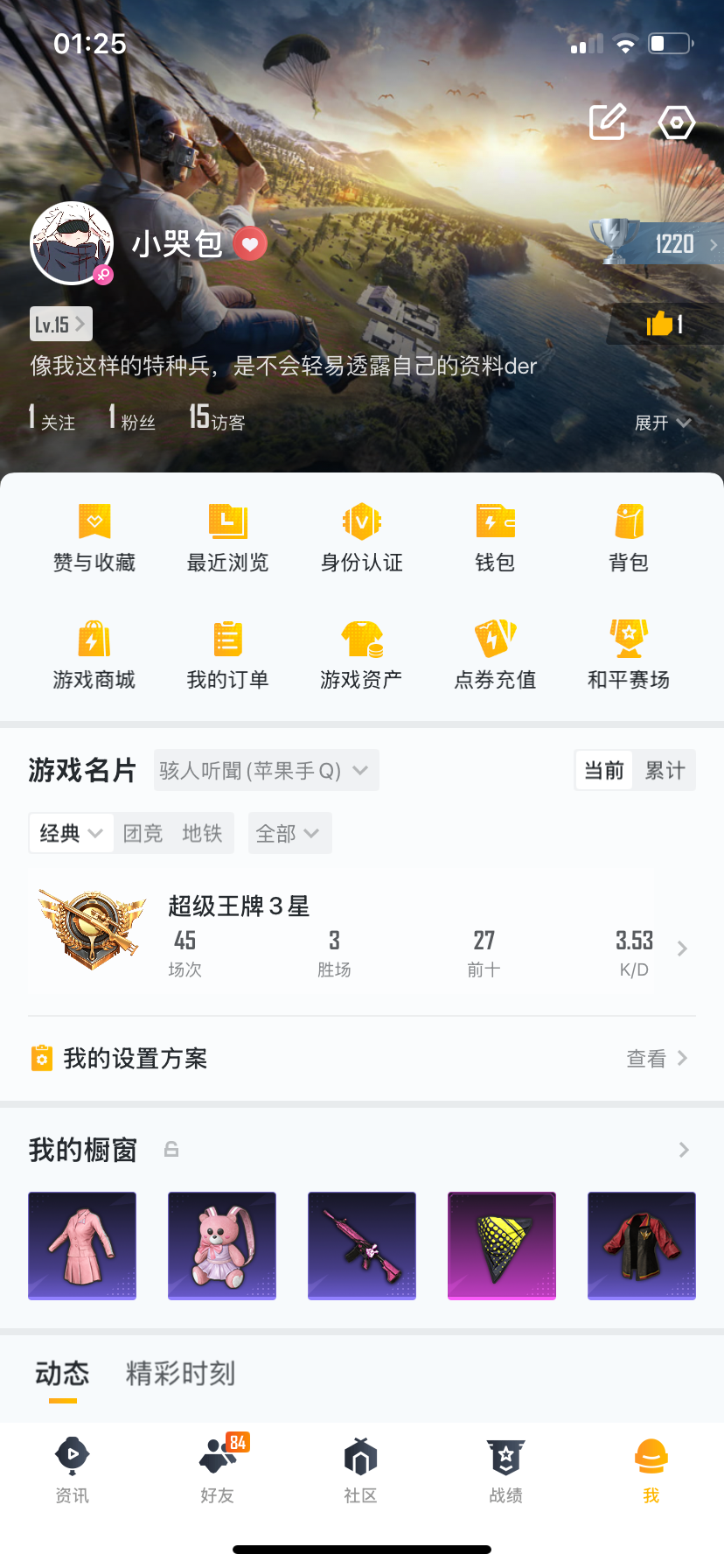This screenshot has height=1568, width=724.
Task: Tap the 小哭包 profile avatar
Action: click(72, 244)
